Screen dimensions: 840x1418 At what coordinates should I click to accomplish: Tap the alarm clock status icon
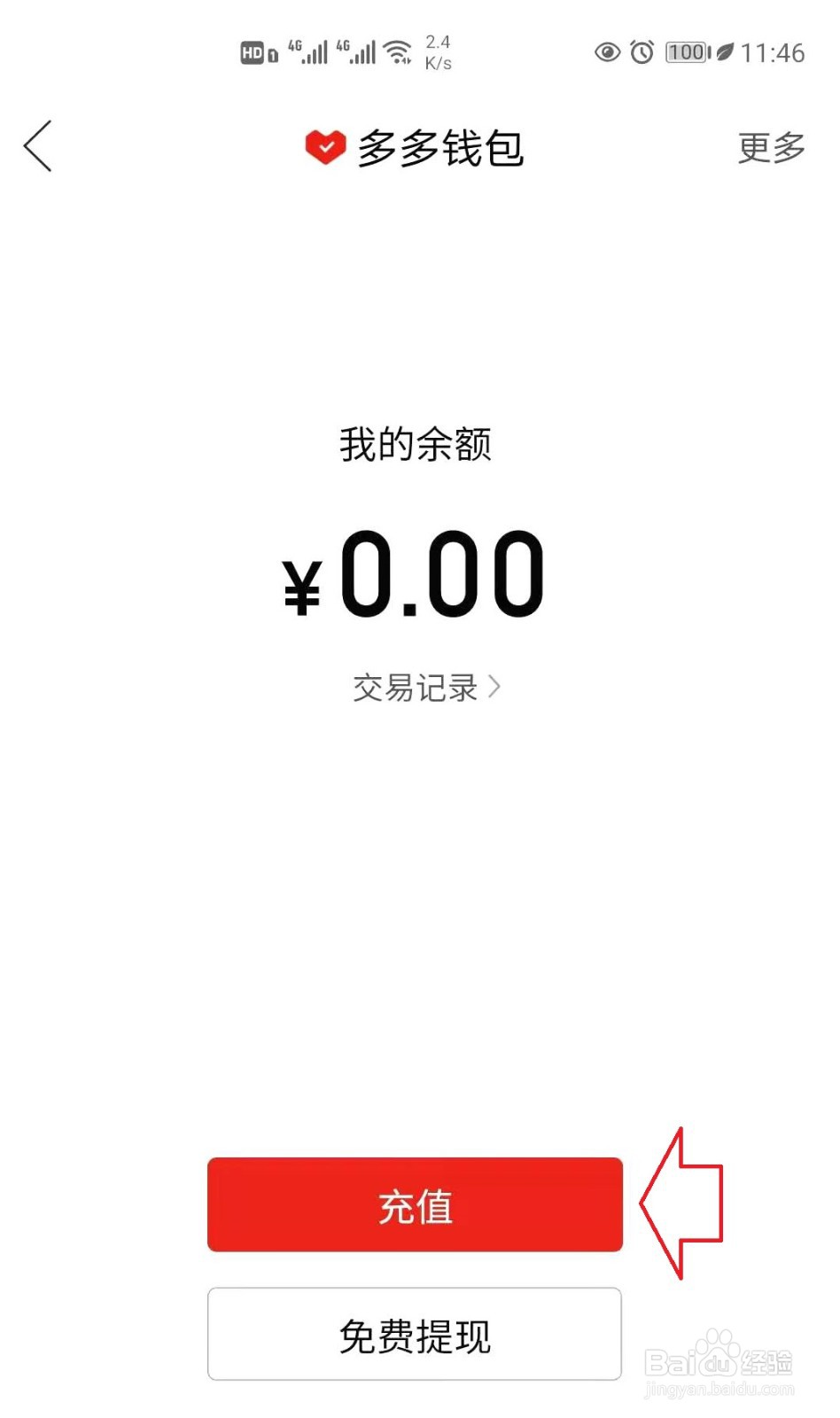(641, 53)
